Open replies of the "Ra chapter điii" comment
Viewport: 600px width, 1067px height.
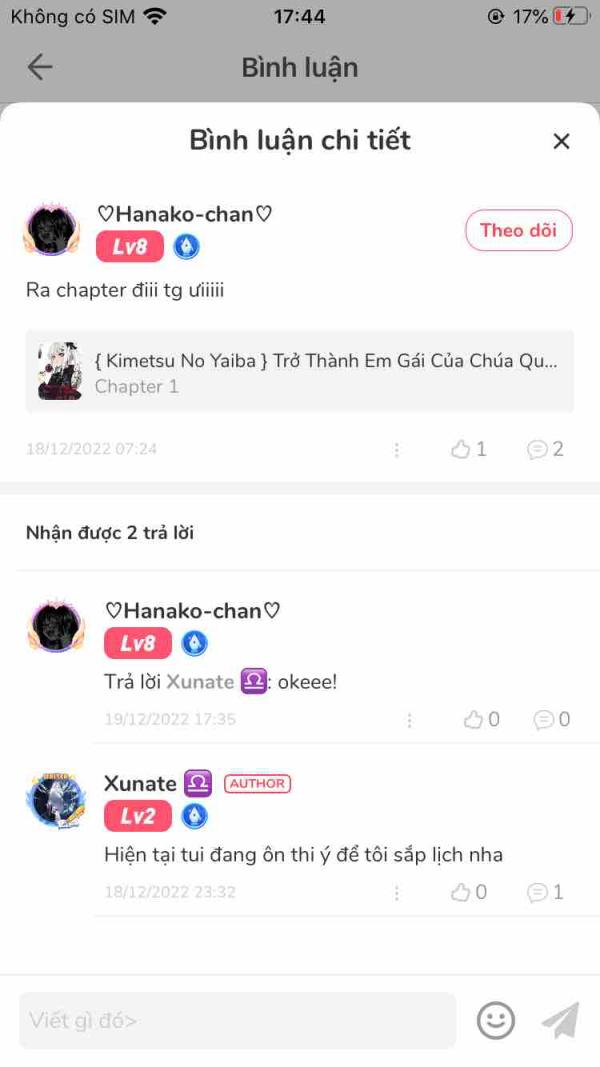click(545, 450)
